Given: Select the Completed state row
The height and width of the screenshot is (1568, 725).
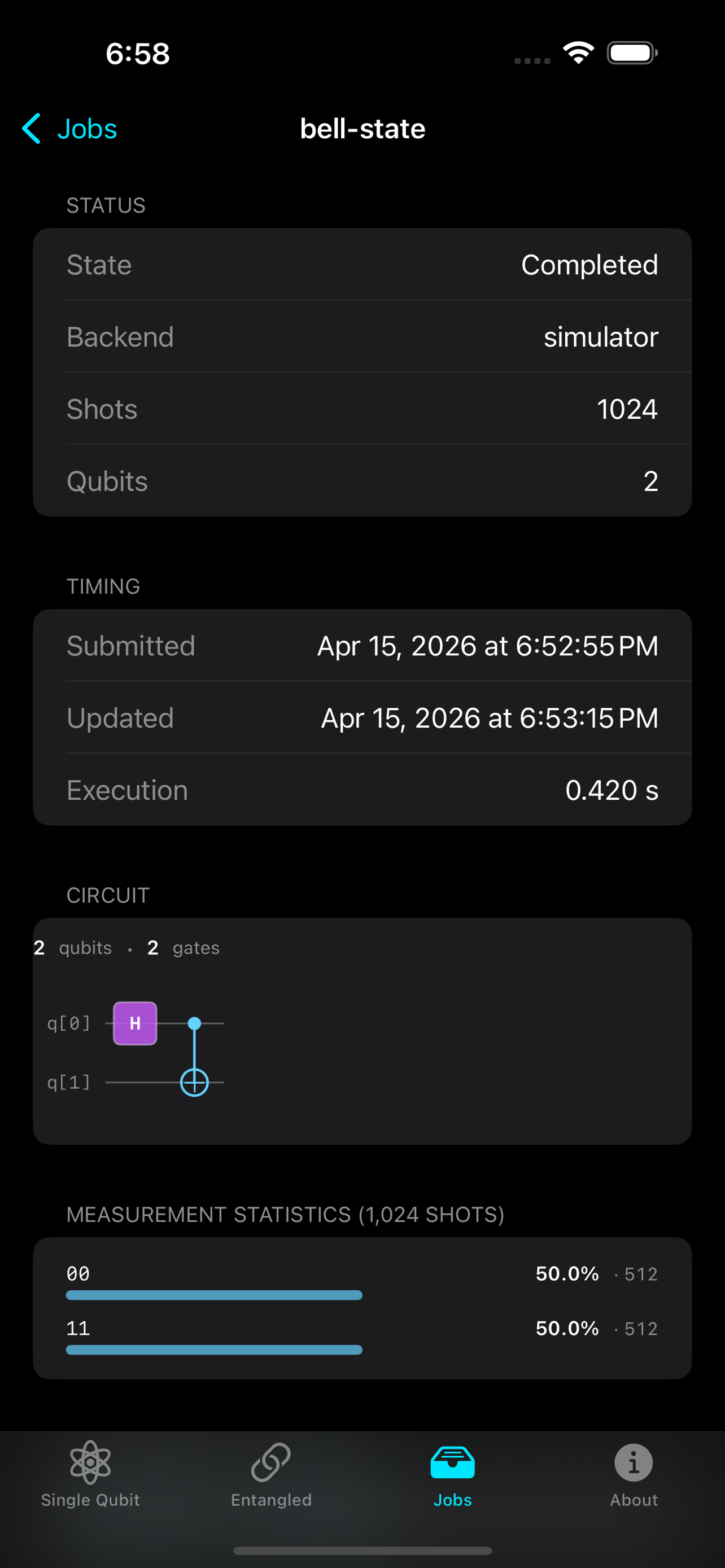Looking at the screenshot, I should pyautogui.click(x=363, y=264).
